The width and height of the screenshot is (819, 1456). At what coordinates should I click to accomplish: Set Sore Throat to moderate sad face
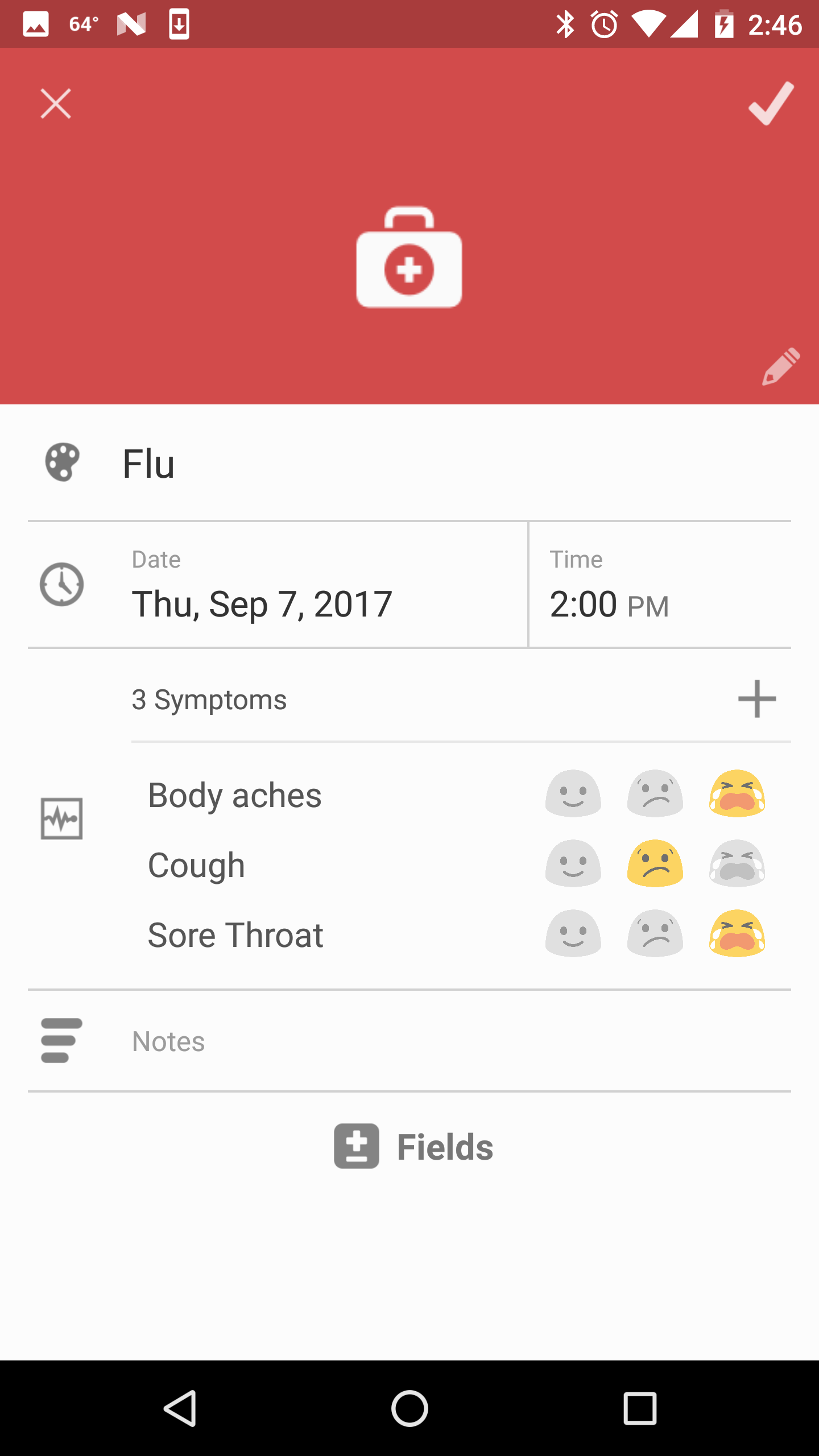[x=655, y=933]
